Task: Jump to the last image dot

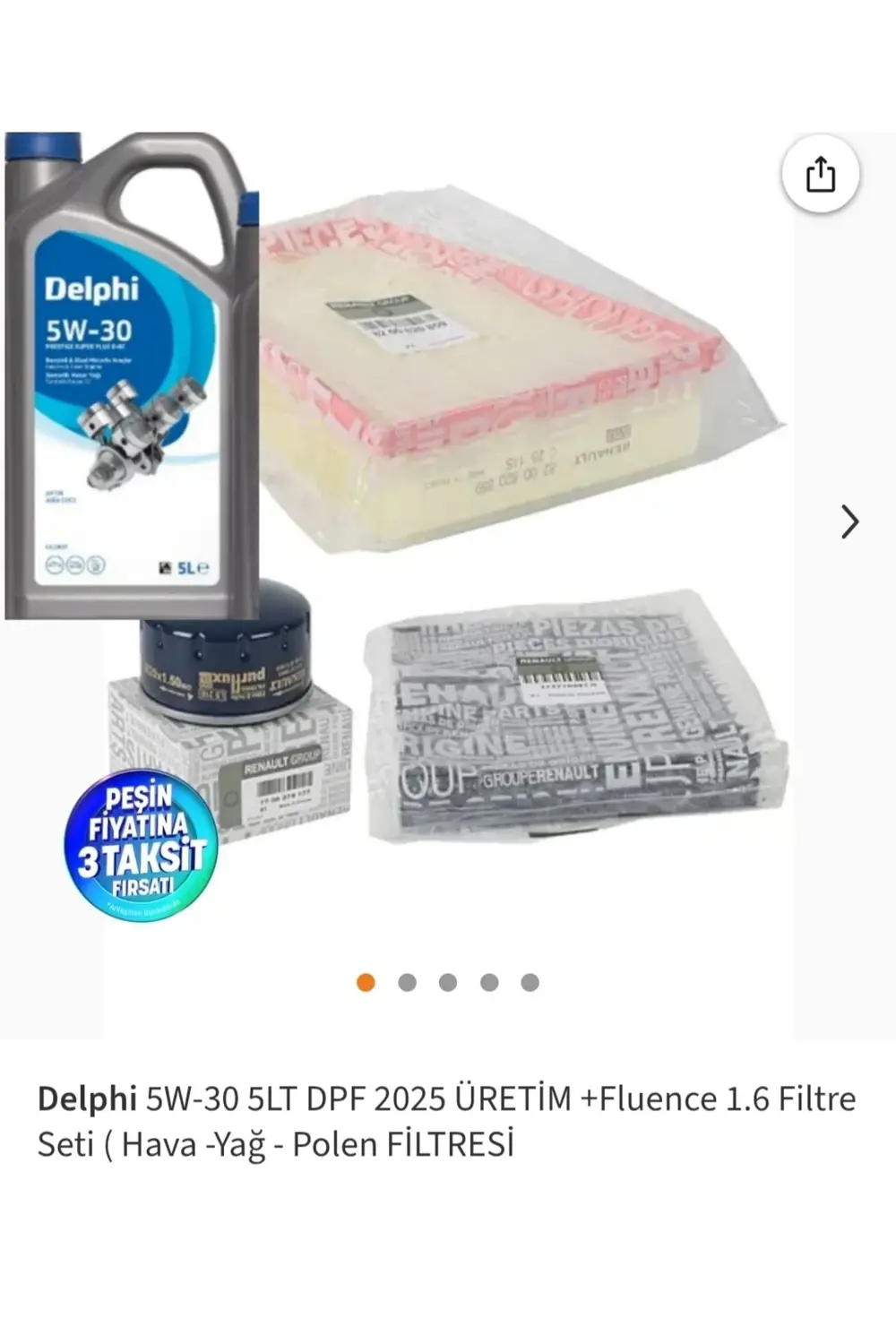Action: tap(530, 982)
